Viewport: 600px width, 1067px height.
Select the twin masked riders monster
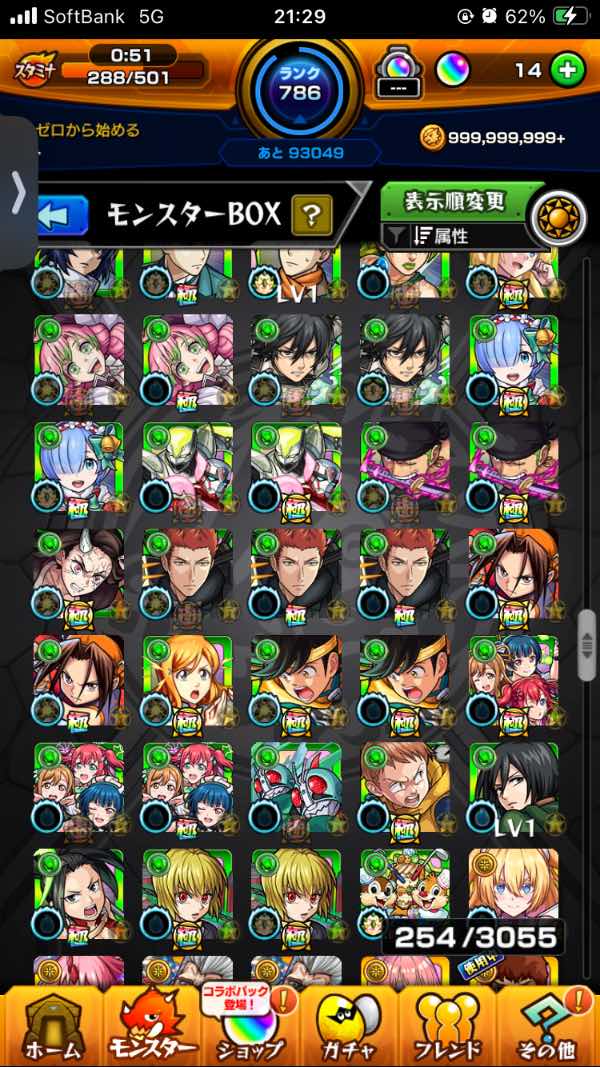coord(296,787)
